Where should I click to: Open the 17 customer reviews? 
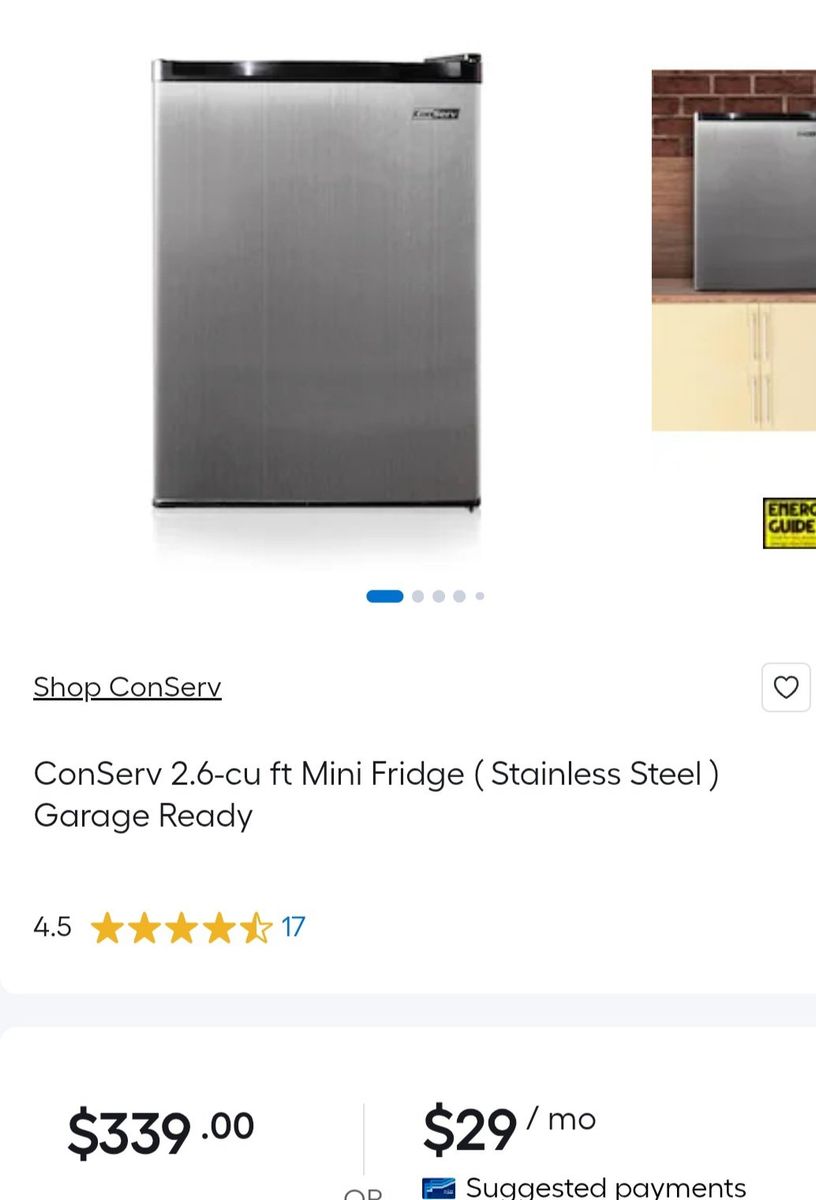[293, 927]
